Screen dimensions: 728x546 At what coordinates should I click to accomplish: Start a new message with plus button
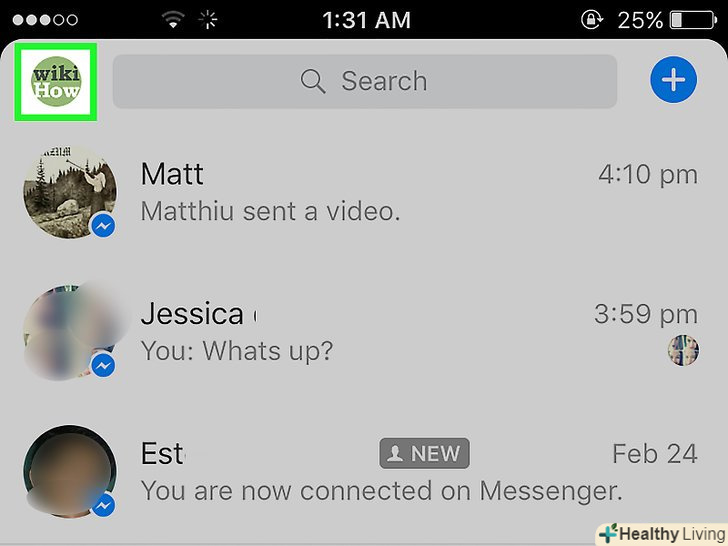click(x=673, y=81)
